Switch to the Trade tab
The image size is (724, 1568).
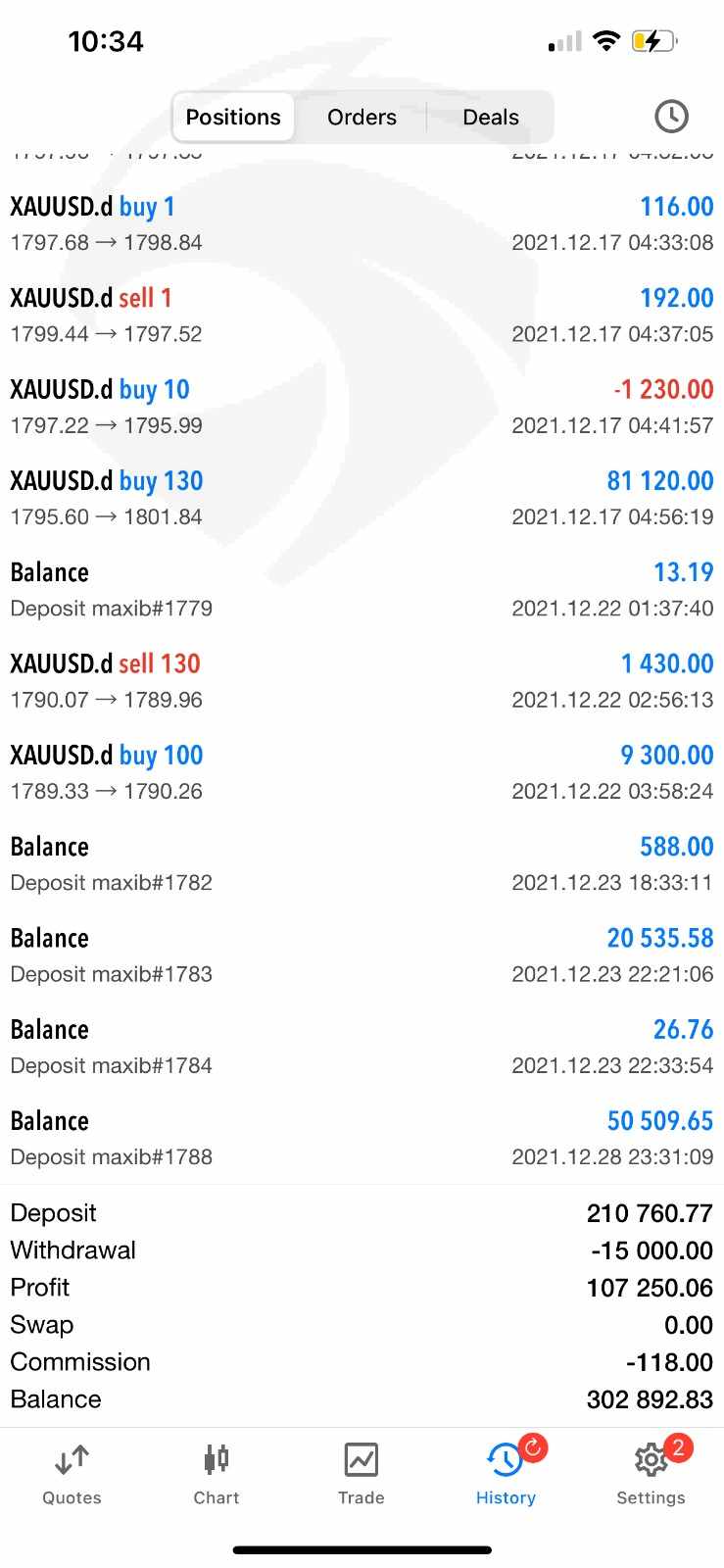[361, 1473]
